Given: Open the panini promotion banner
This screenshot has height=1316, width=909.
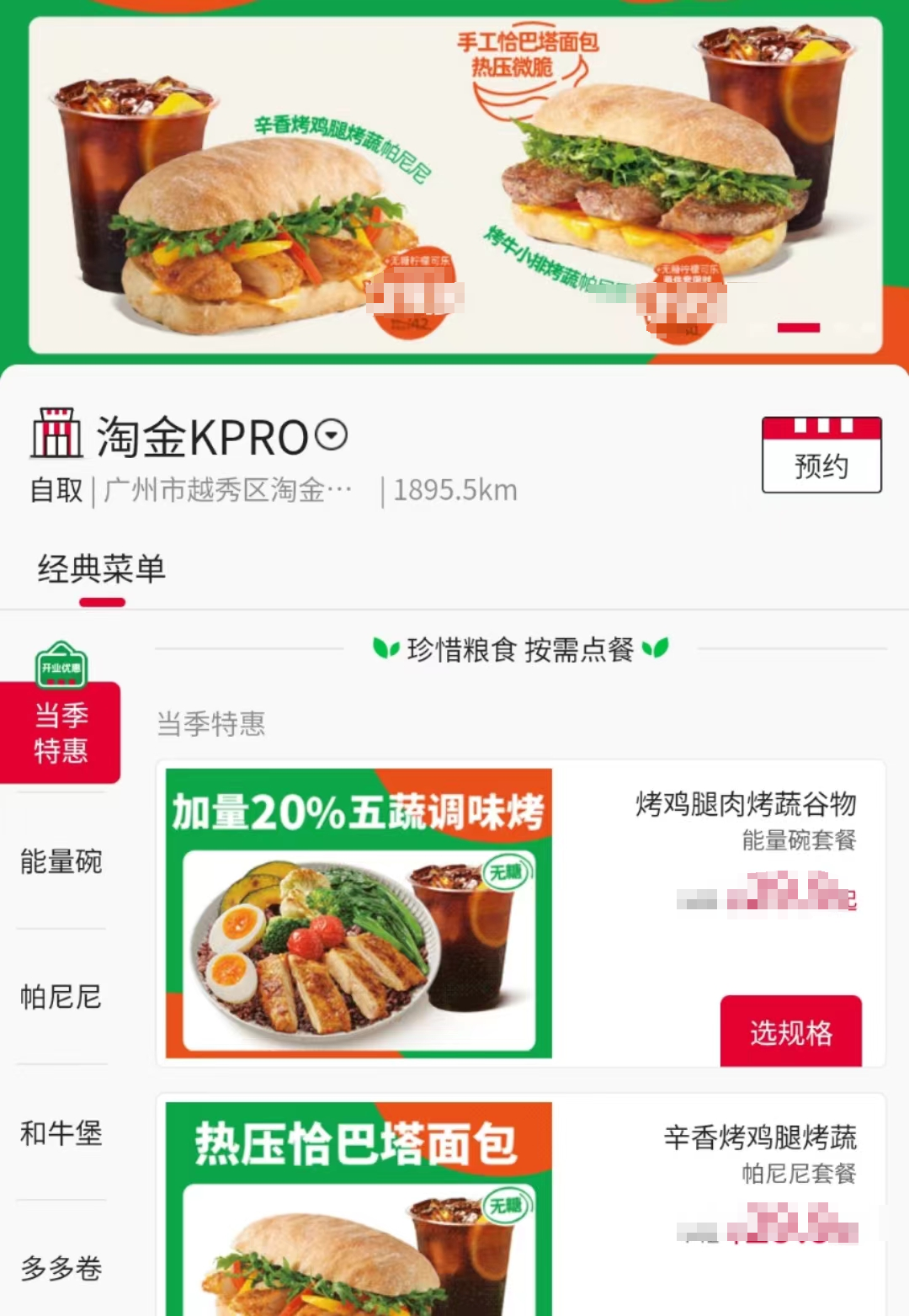Looking at the screenshot, I should click(454, 185).
